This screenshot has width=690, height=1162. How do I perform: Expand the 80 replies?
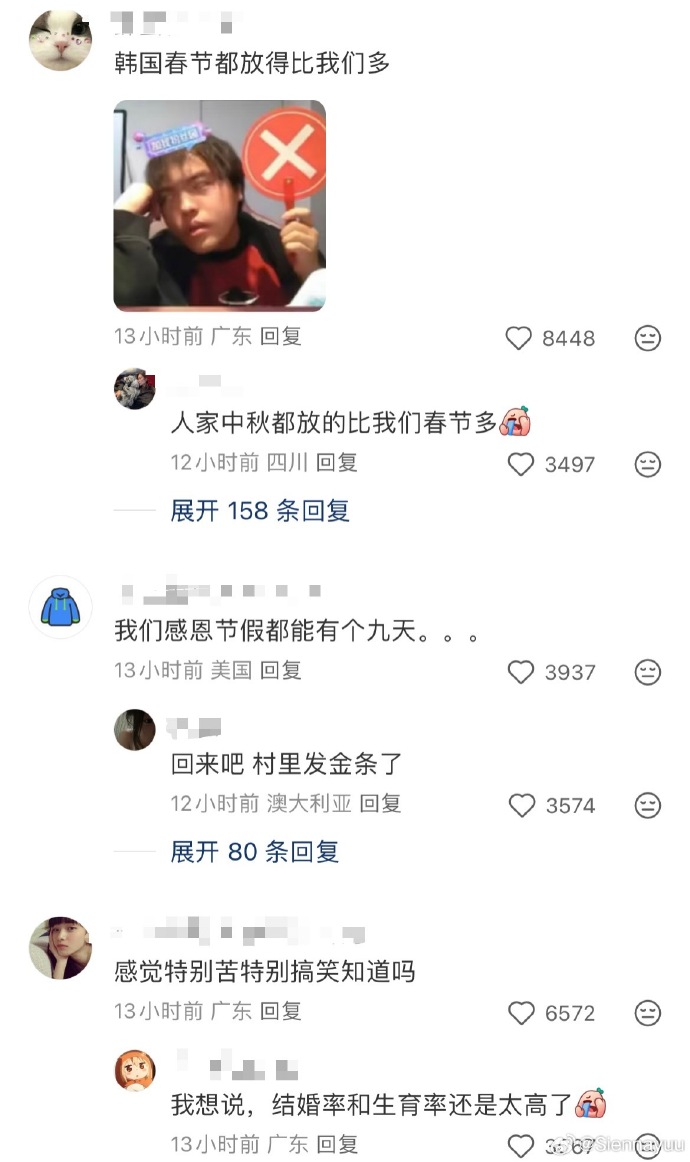click(x=255, y=852)
